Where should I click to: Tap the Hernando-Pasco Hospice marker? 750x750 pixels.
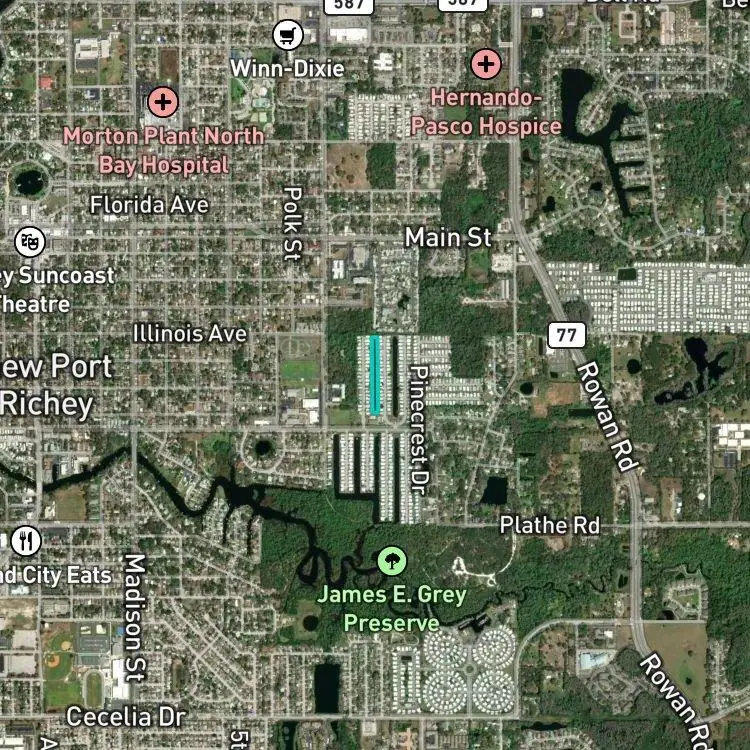click(486, 64)
